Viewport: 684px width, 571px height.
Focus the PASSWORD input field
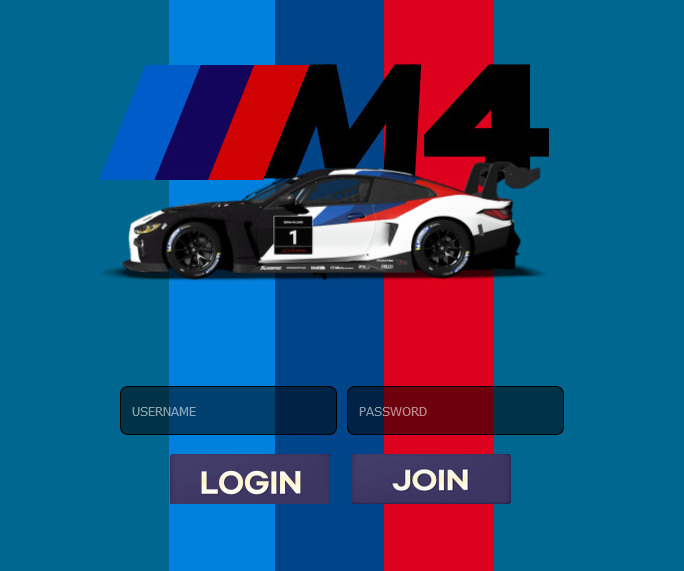(455, 411)
